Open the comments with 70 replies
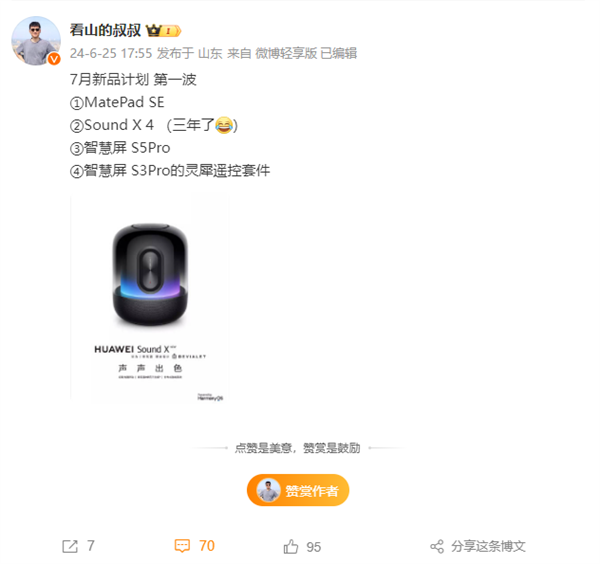The height and width of the screenshot is (564, 600). coord(194,546)
